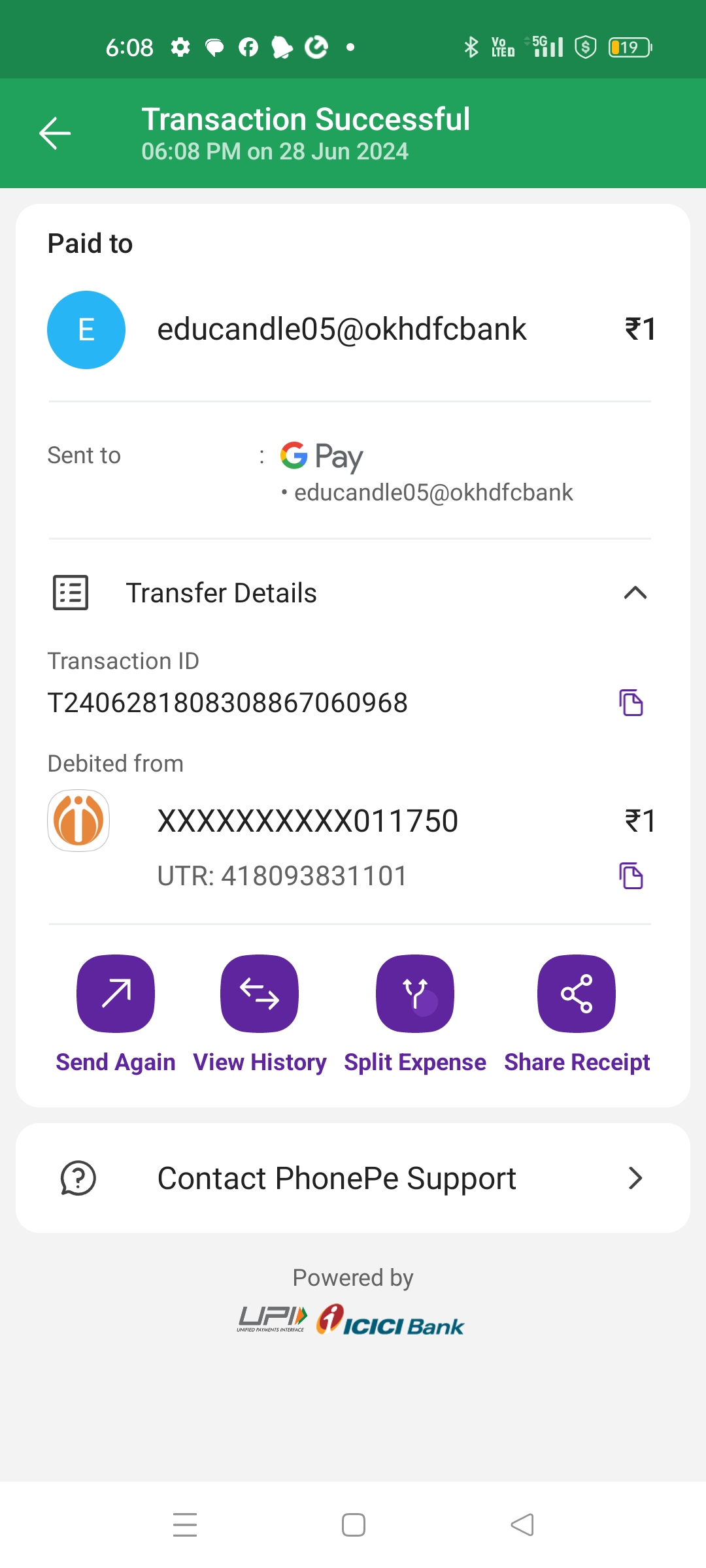The image size is (706, 1568).
Task: Copy the Transaction ID
Action: point(631,703)
